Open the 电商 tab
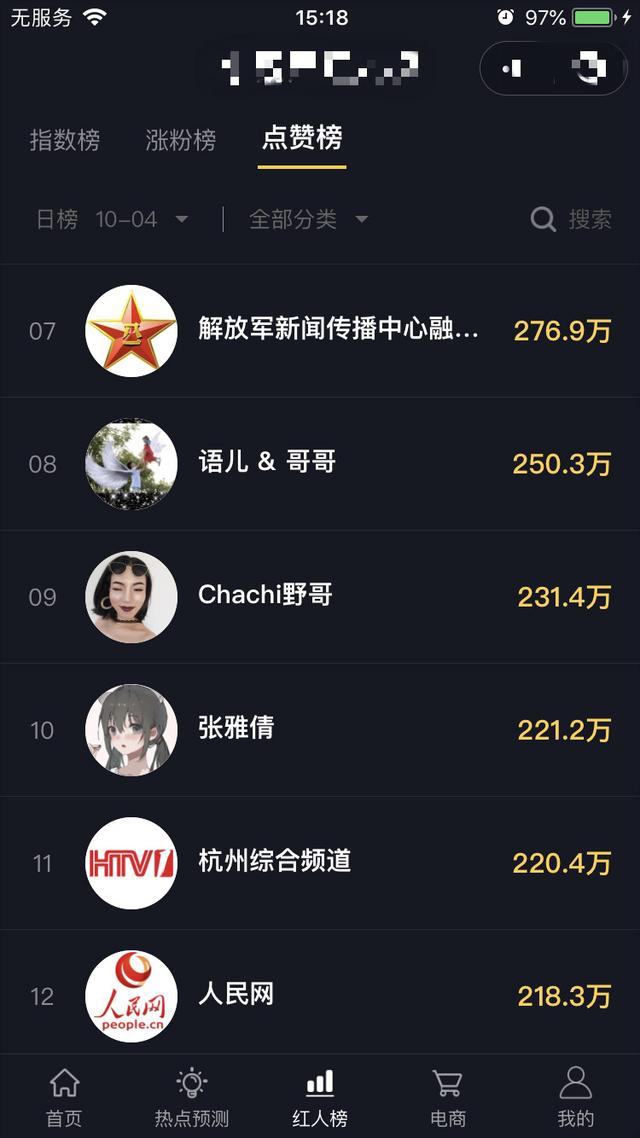This screenshot has height=1138, width=640. 448,1097
